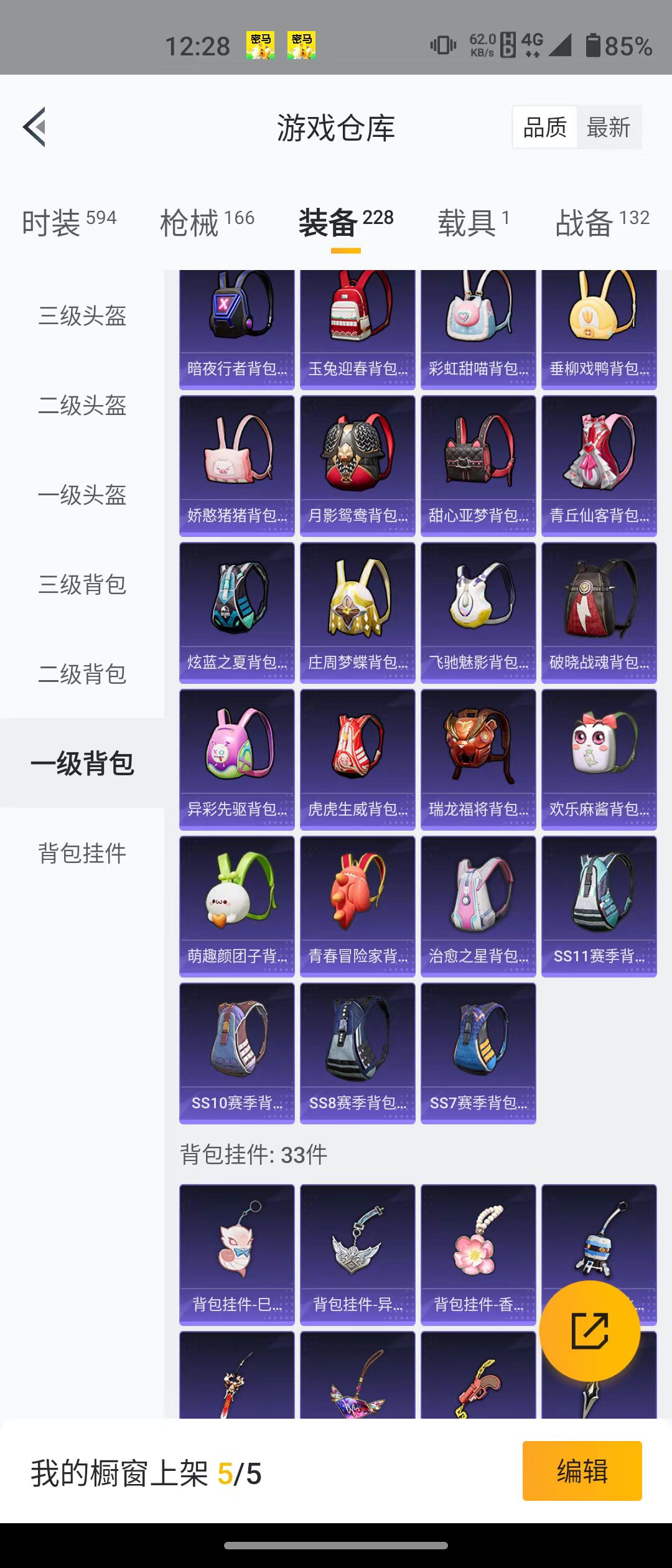This screenshot has height=1568, width=672.
Task: Select 二级背包 in the side menu
Action: click(82, 674)
